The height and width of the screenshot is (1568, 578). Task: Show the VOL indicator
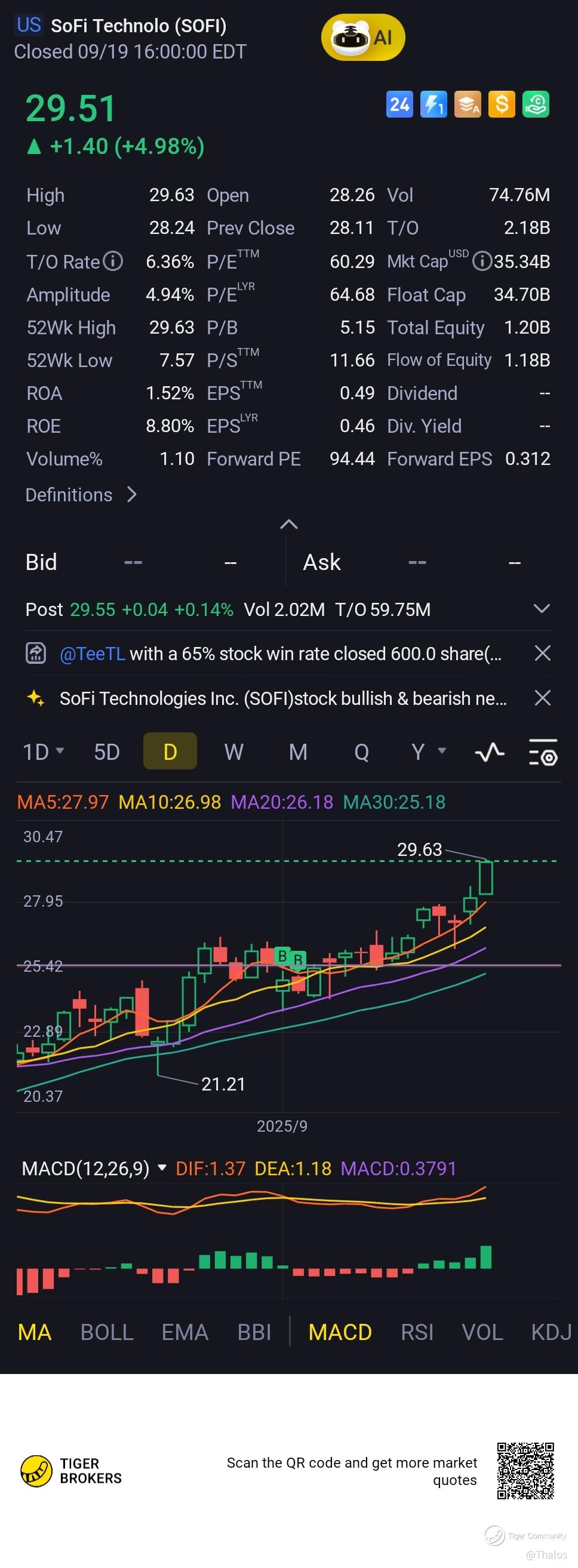point(482,1332)
